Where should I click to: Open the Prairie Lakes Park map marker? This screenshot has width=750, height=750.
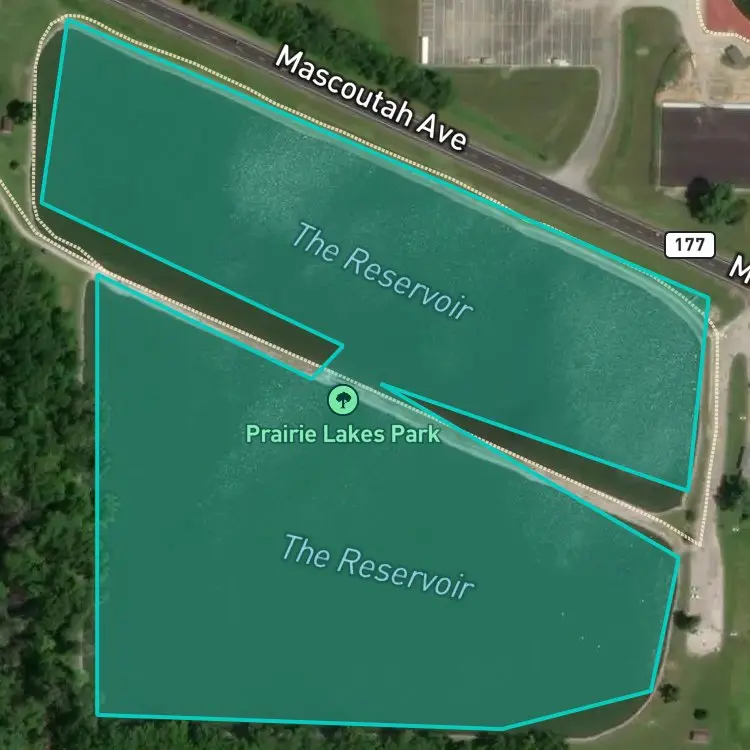coord(342,401)
